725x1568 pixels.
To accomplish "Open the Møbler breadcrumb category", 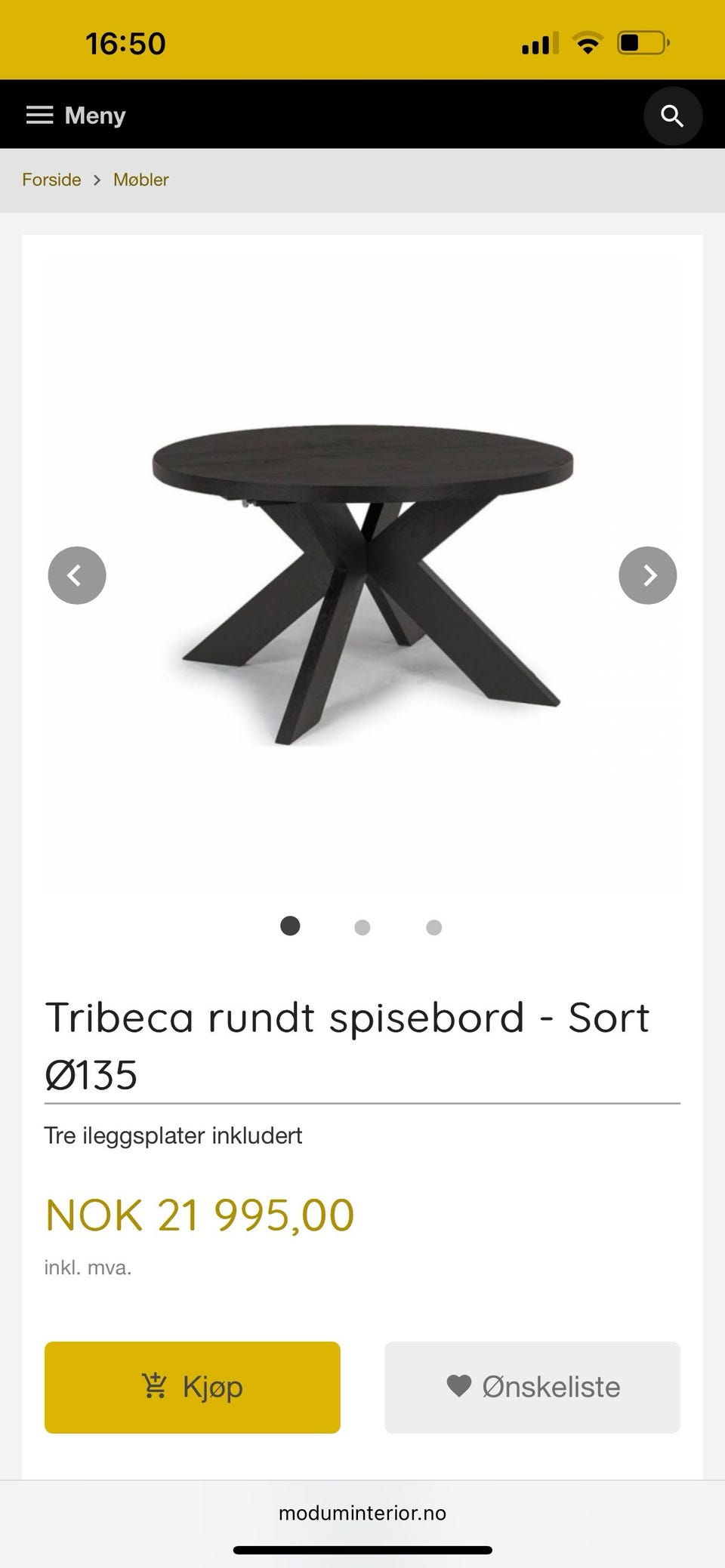I will (x=140, y=180).
